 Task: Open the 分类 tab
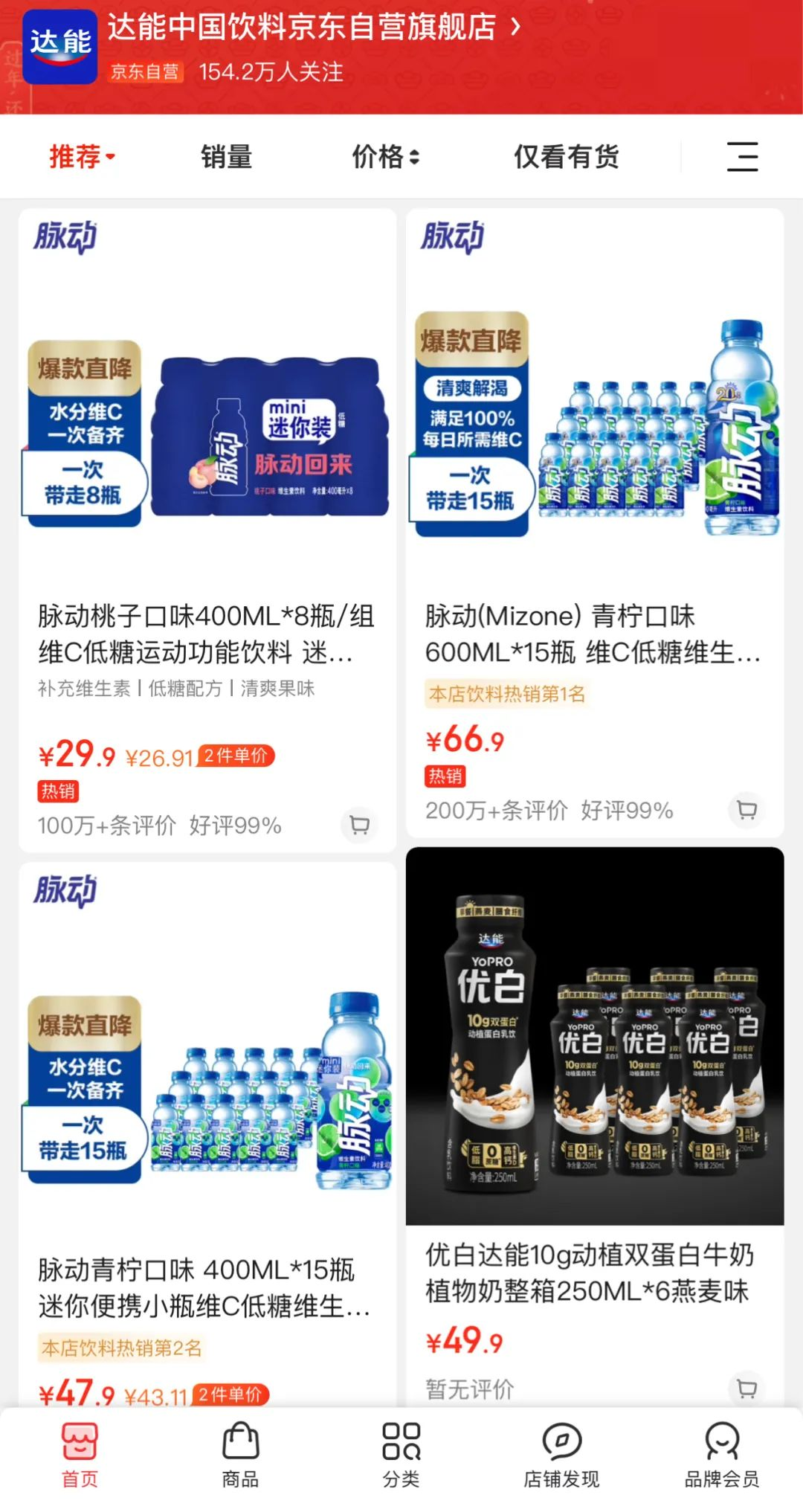tap(401, 1455)
